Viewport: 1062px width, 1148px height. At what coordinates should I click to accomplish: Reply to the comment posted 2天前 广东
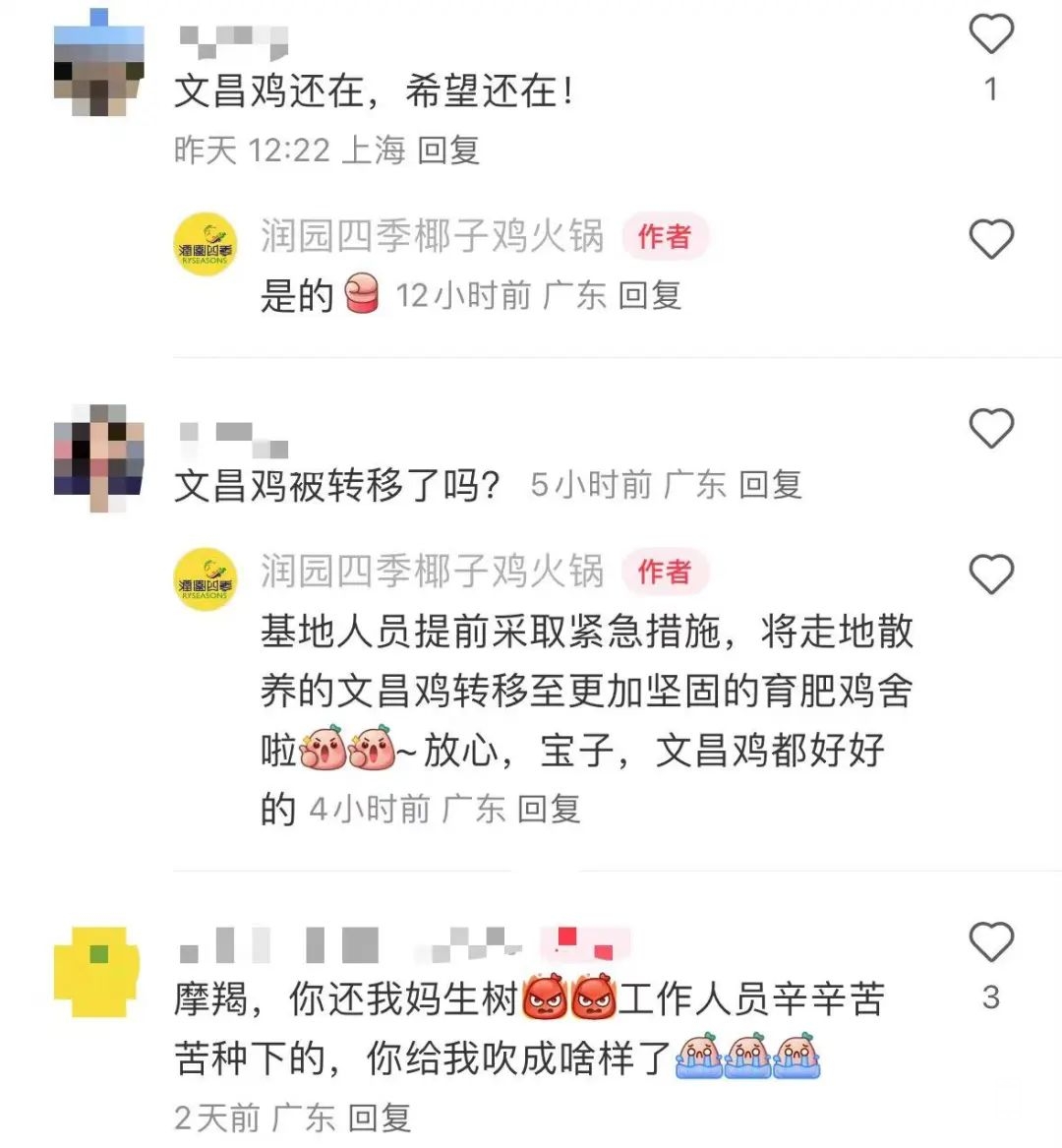(380, 1118)
